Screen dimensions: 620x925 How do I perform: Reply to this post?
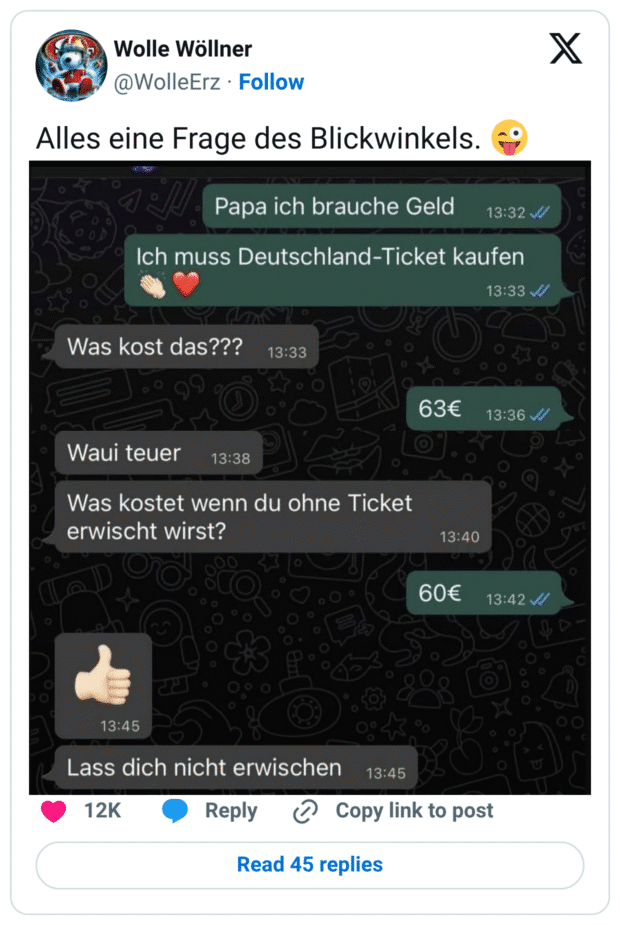(210, 811)
